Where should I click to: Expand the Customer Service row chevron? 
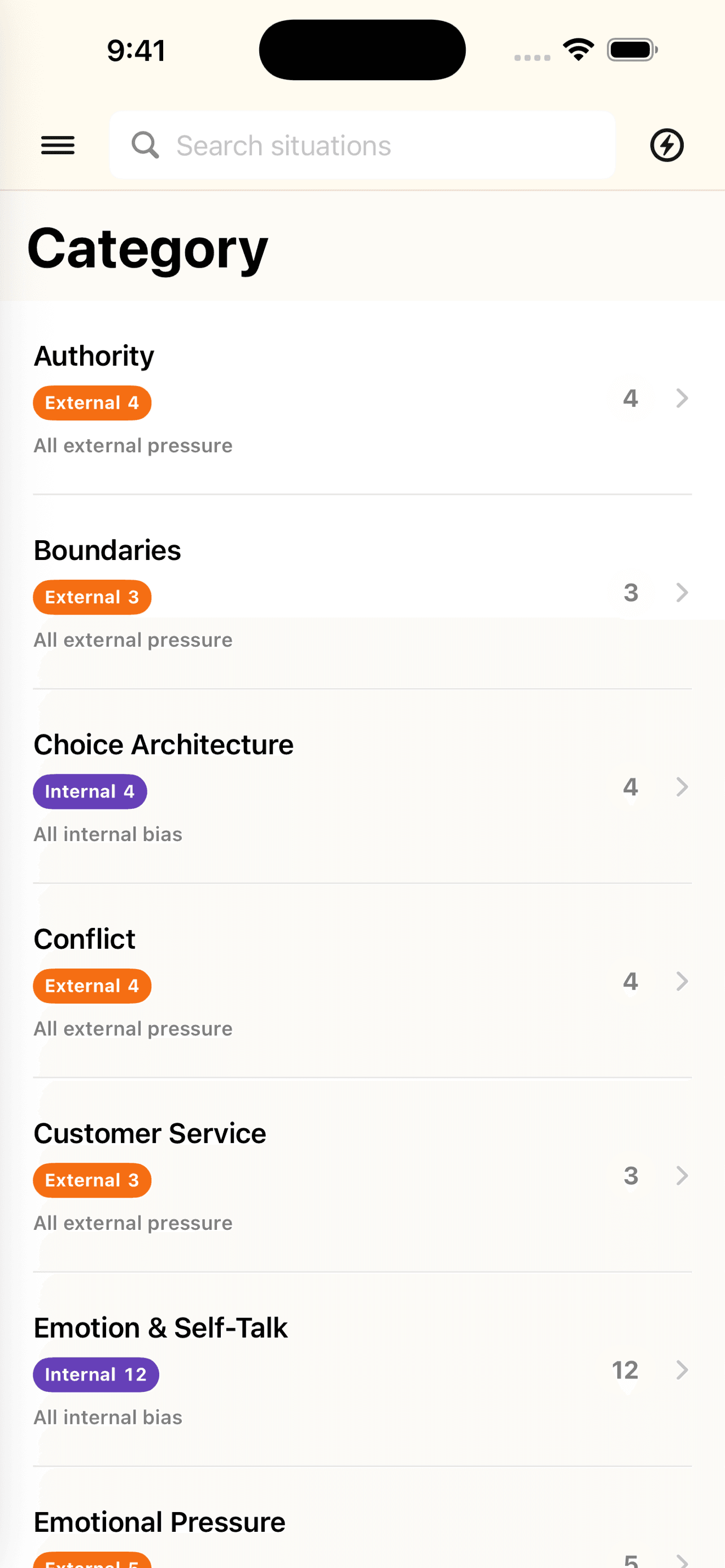click(681, 1175)
